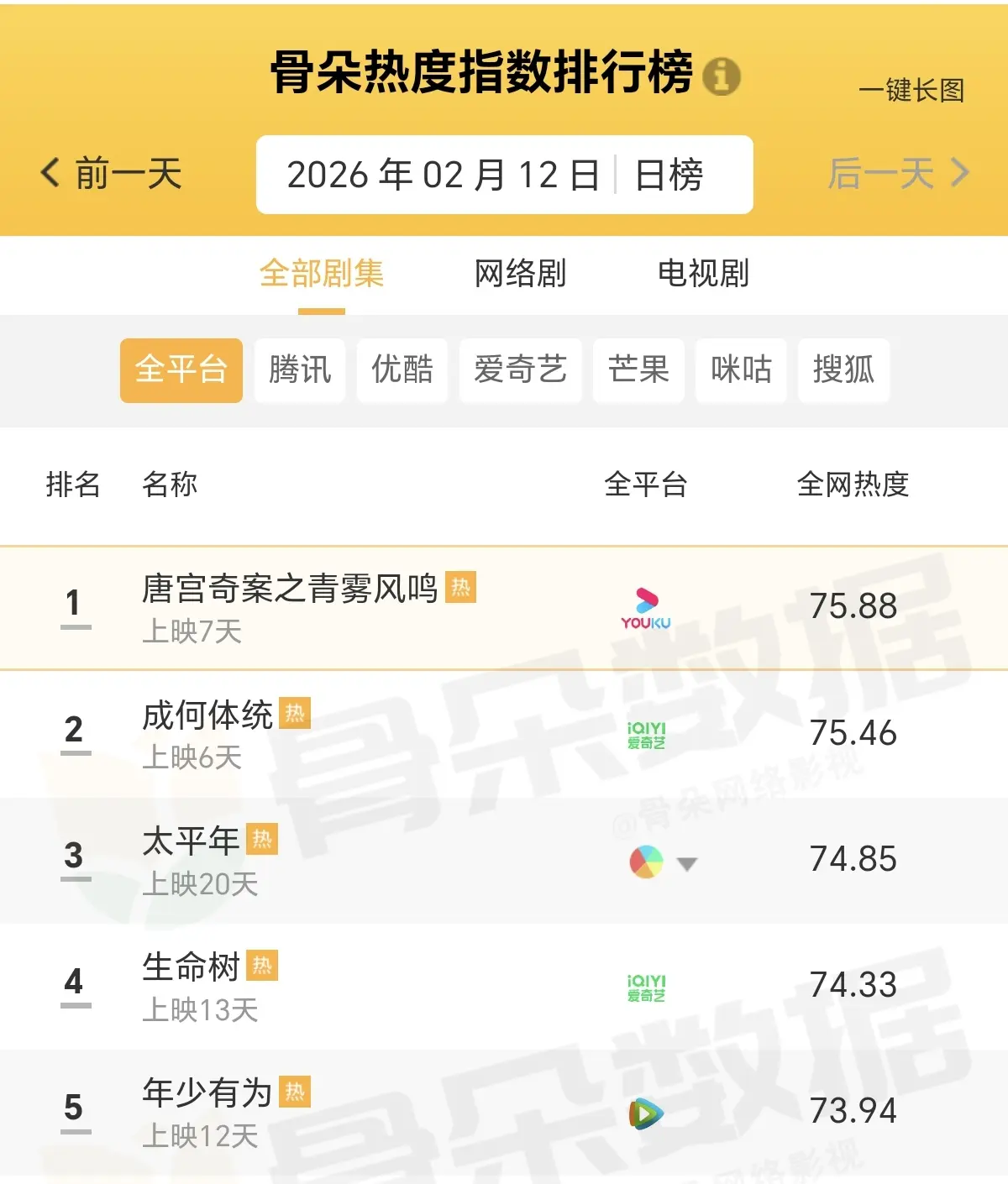Go to 前一天 ranking
The image size is (1008, 1184).
tap(112, 174)
